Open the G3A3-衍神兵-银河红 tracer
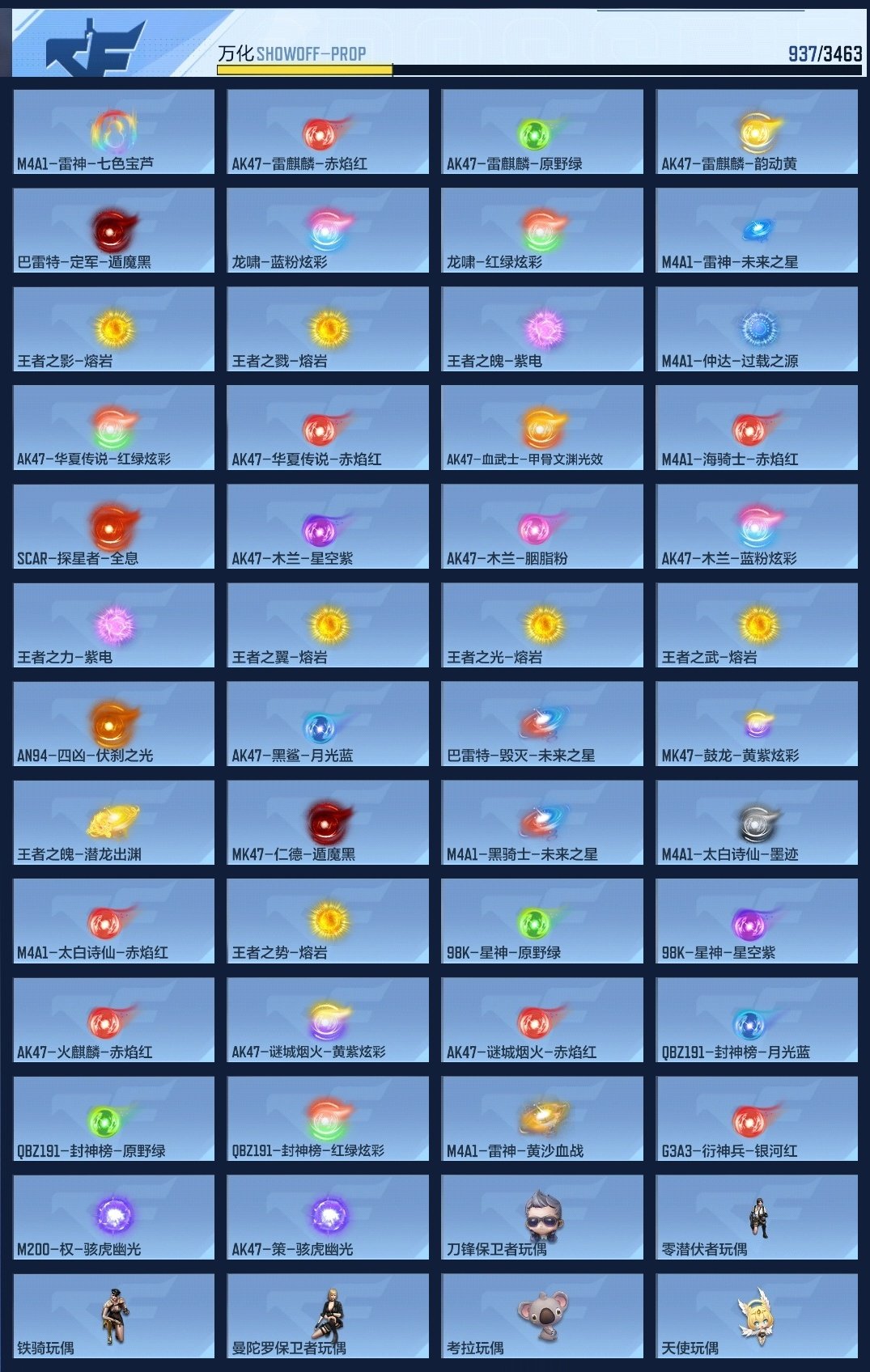 coord(757,1117)
